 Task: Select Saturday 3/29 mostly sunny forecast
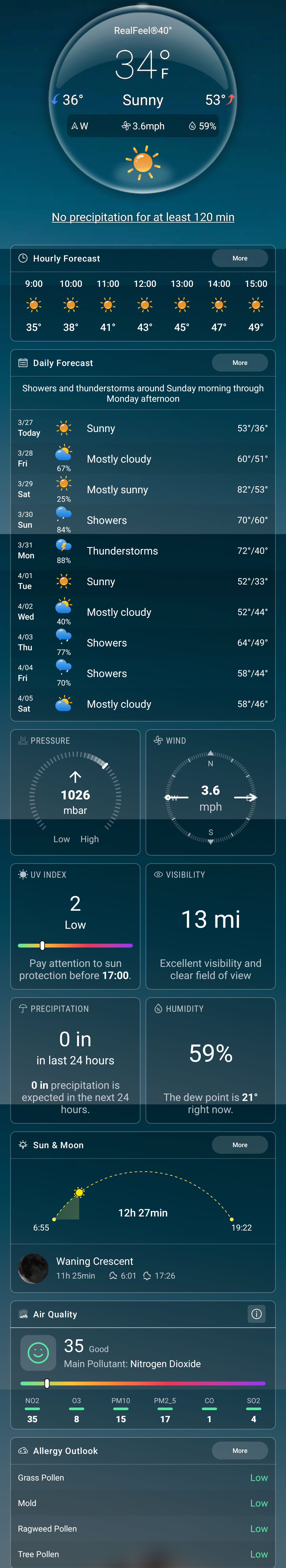pos(143,489)
